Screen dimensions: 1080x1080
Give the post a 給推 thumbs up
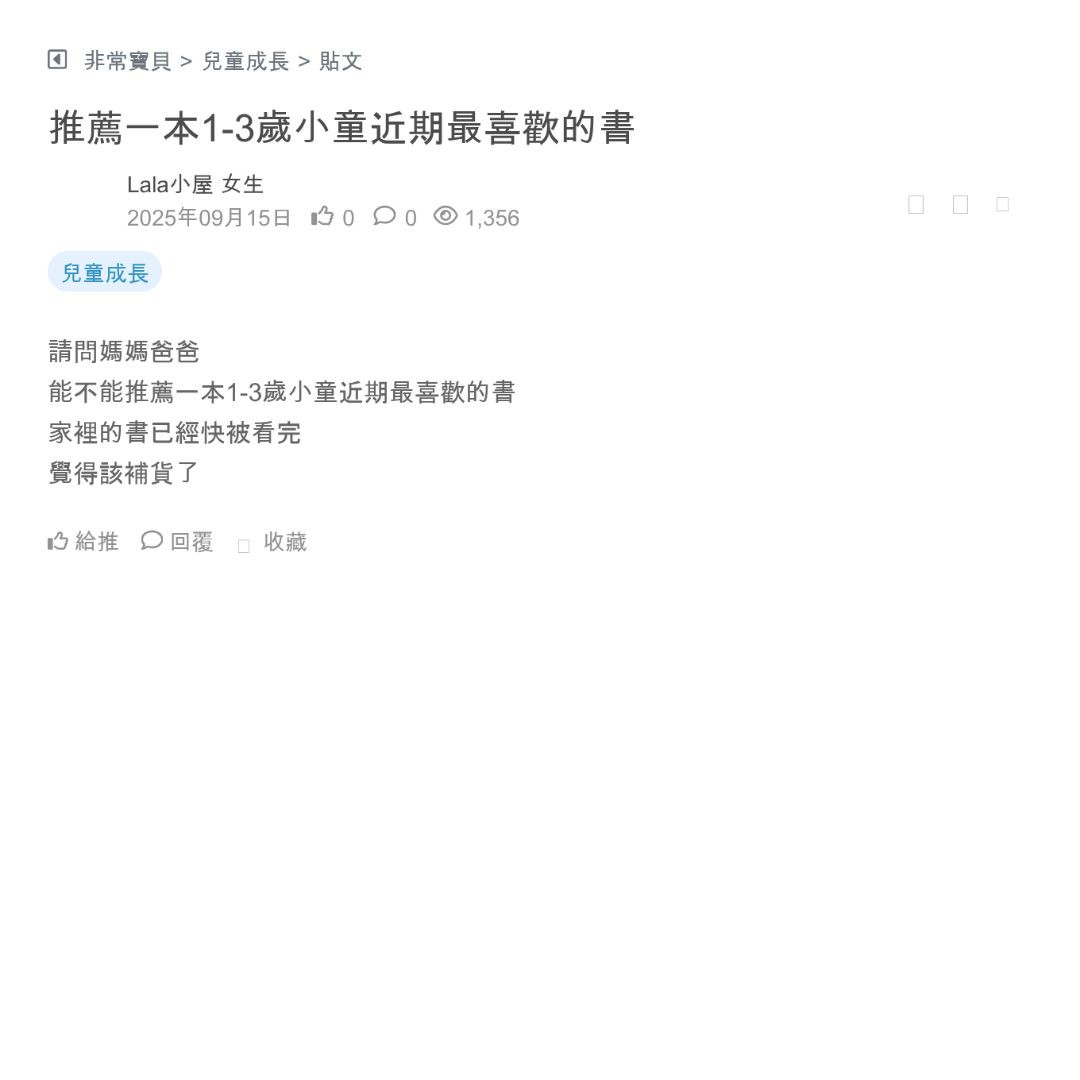tap(84, 542)
